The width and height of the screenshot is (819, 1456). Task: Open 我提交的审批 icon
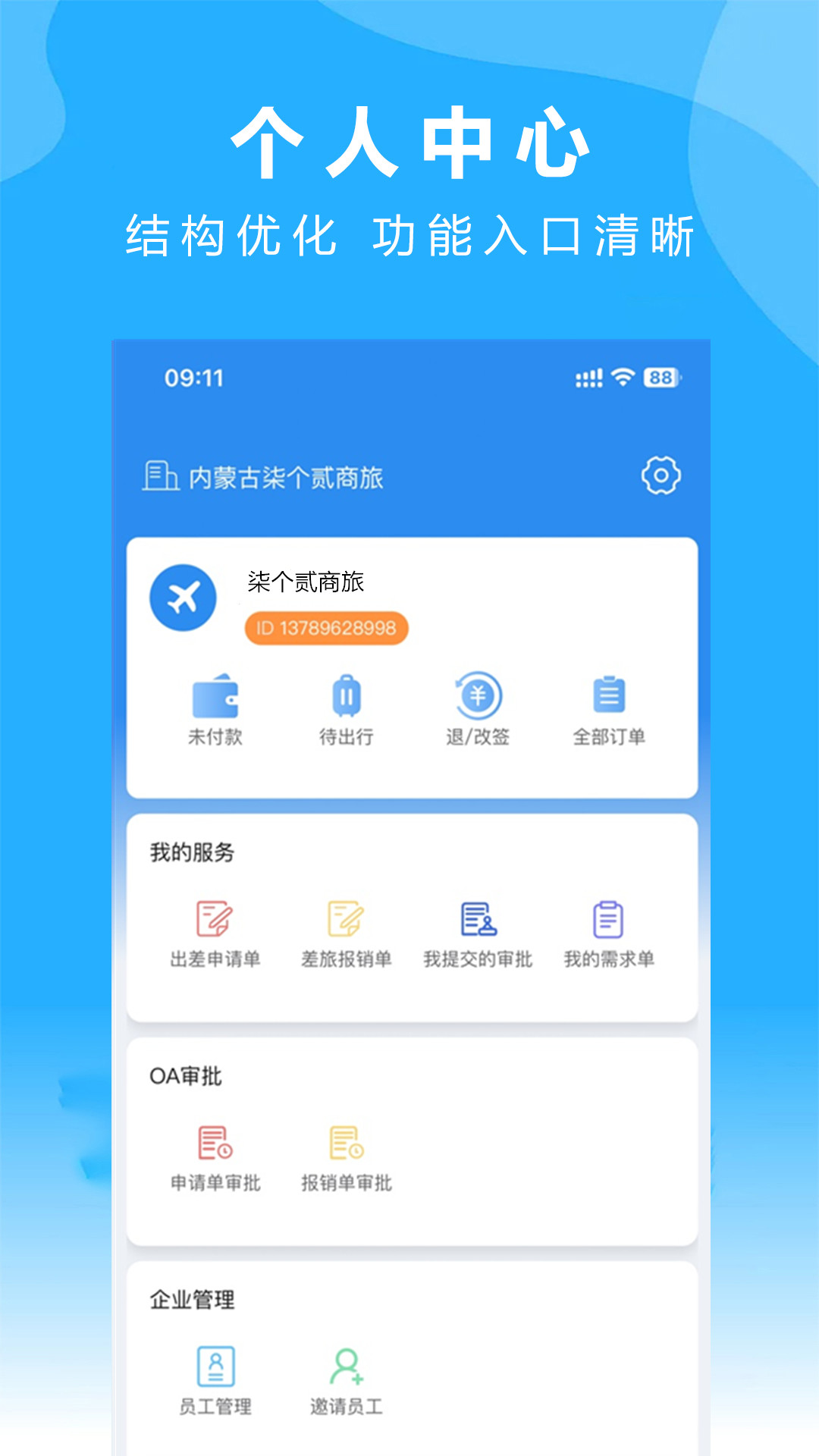pyautogui.click(x=476, y=920)
